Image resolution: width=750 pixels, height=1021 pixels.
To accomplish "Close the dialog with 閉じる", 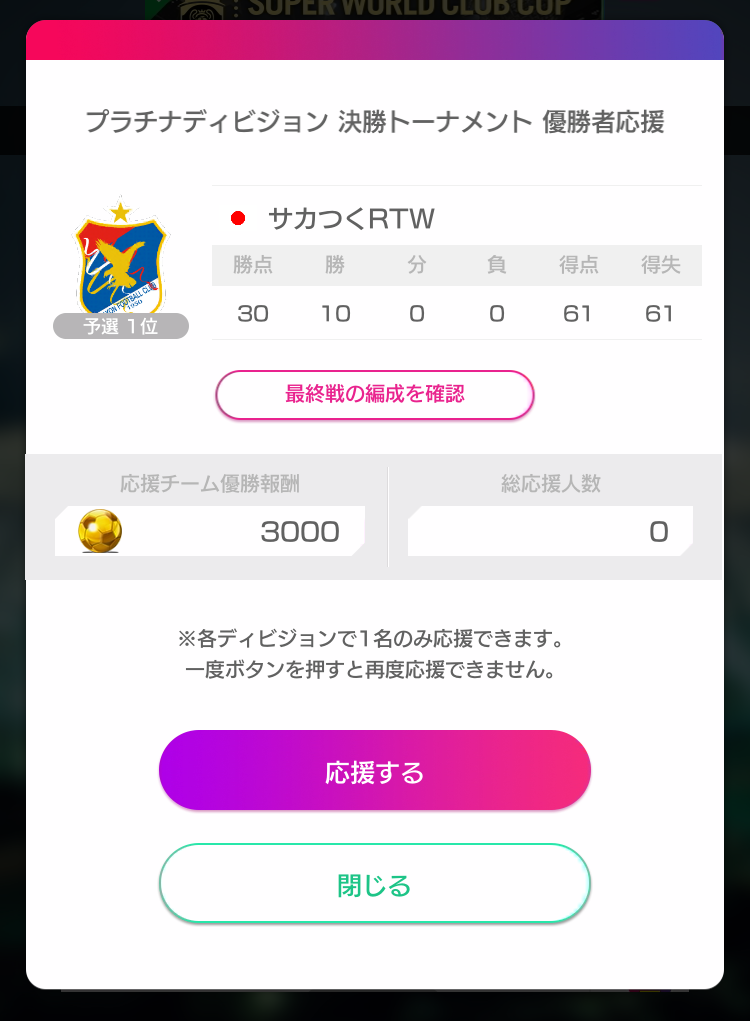I will [x=375, y=884].
